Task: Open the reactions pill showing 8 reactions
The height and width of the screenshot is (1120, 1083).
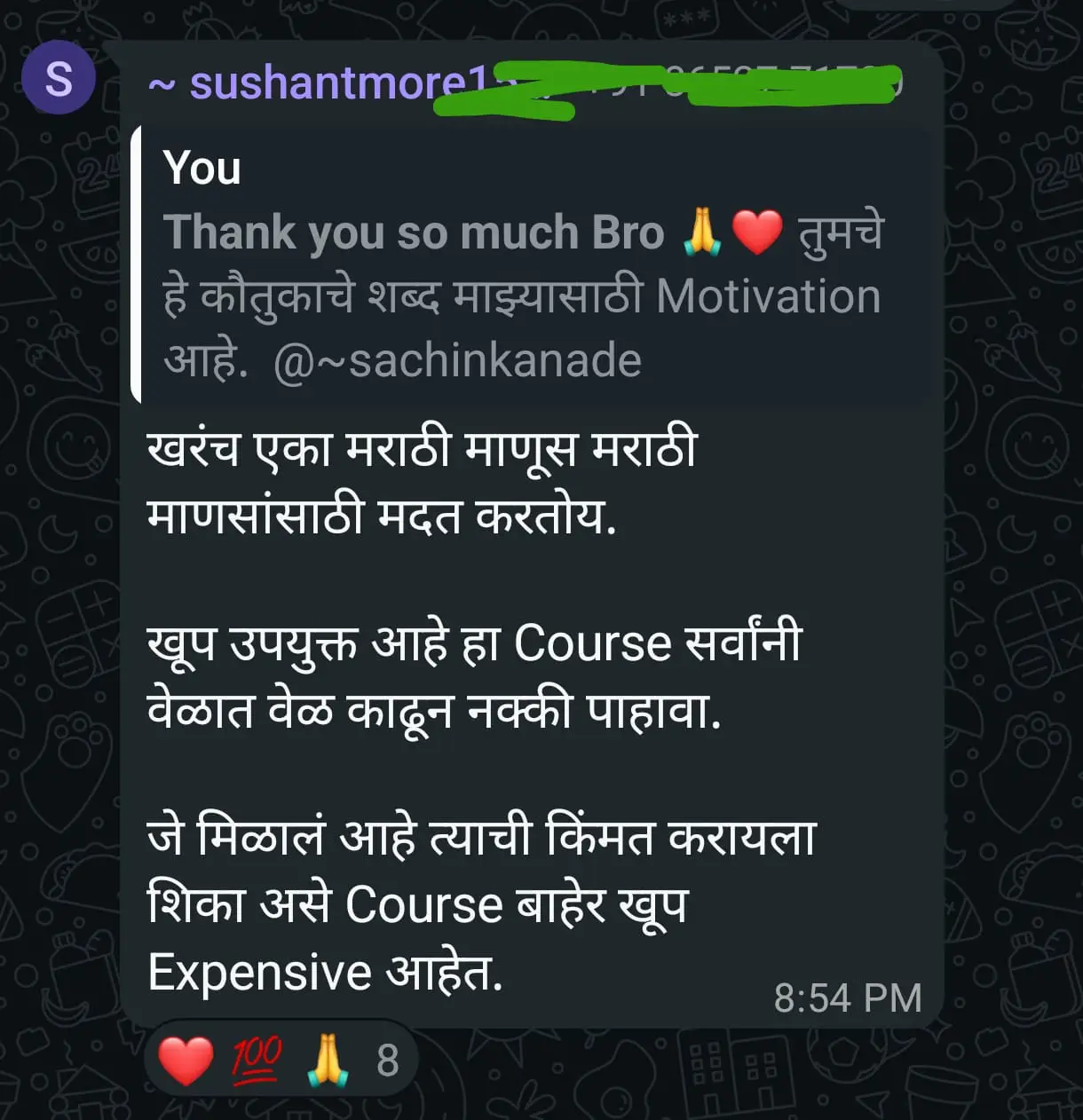Action: pos(280,1060)
